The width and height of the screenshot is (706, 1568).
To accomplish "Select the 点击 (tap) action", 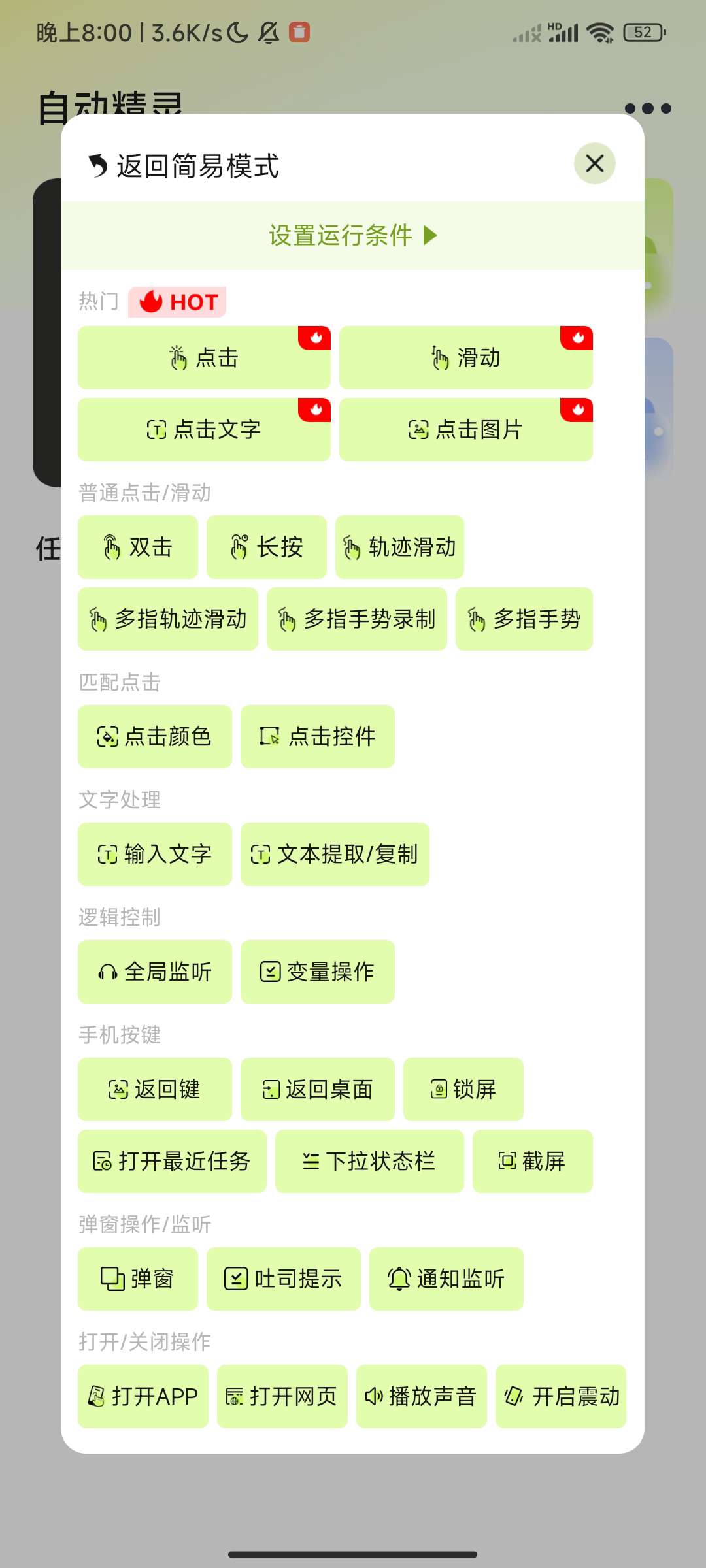I will click(x=203, y=357).
